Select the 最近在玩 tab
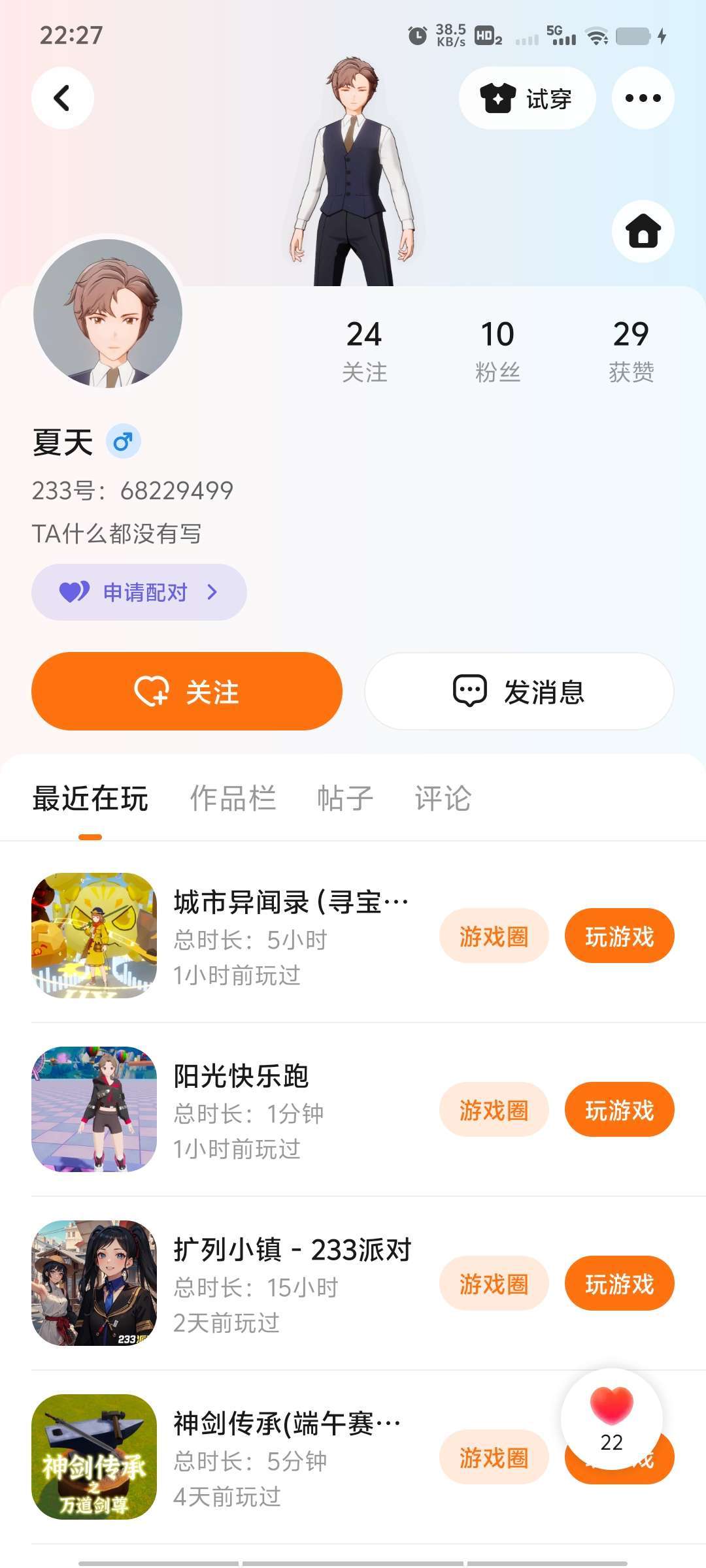Viewport: 706px width, 1568px height. click(x=90, y=798)
